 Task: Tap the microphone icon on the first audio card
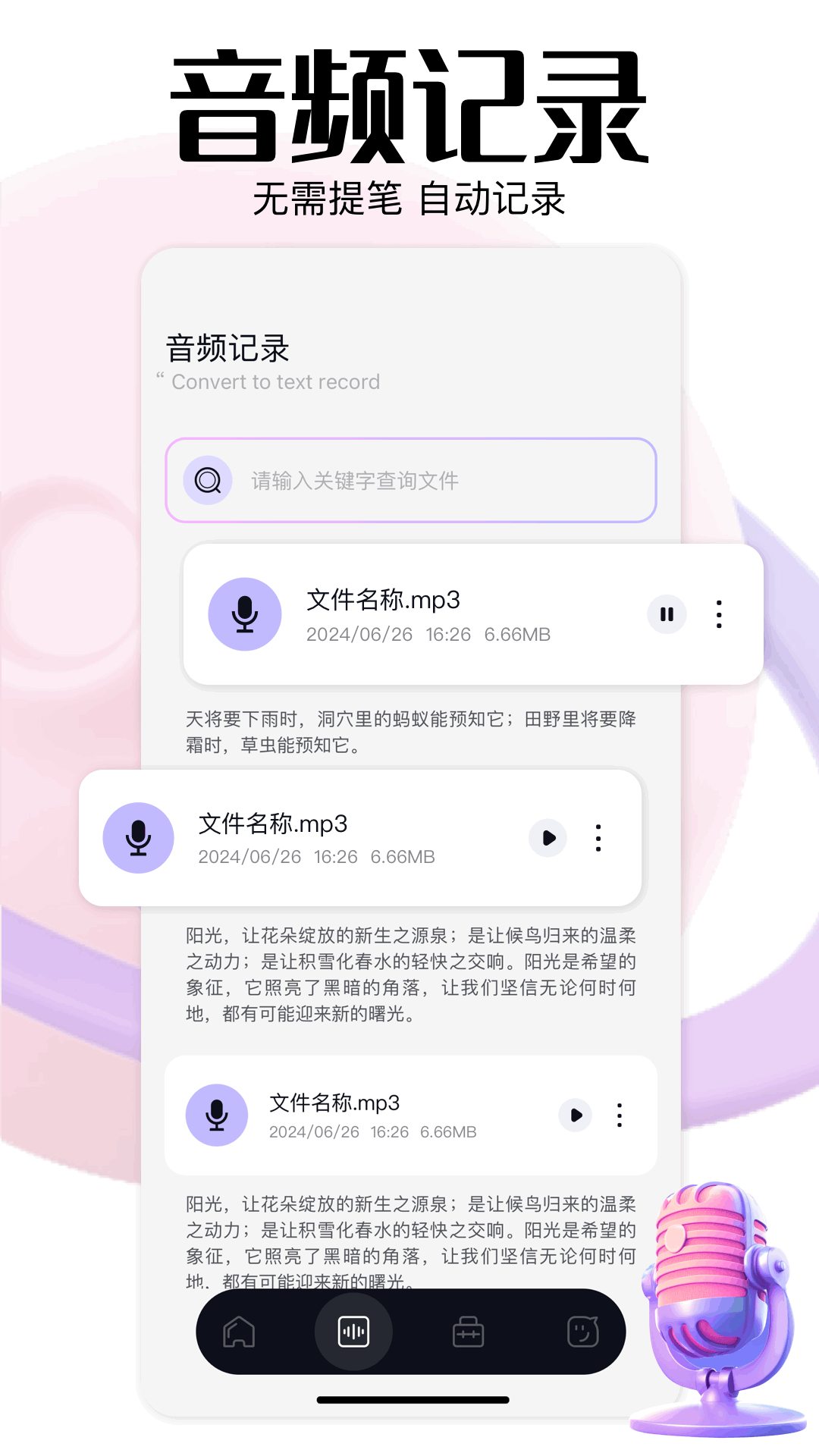pos(244,614)
